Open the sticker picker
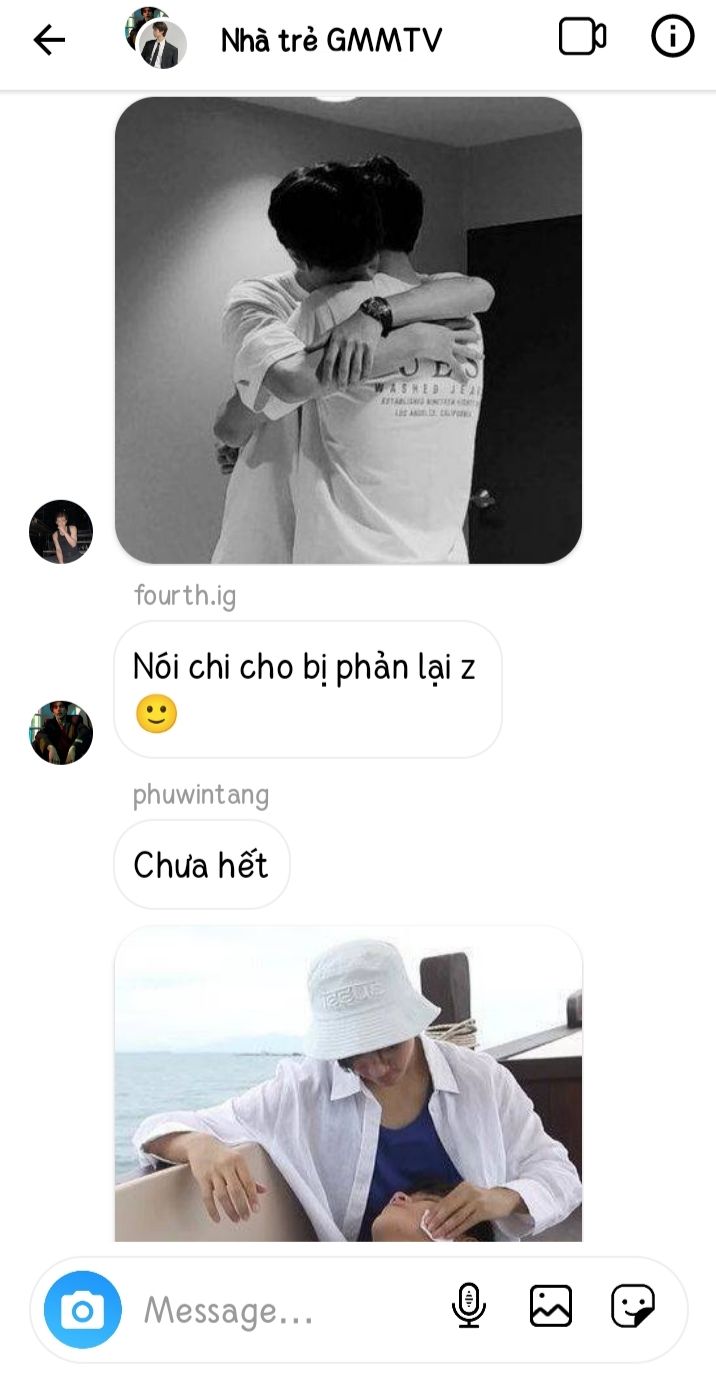 click(x=633, y=1306)
